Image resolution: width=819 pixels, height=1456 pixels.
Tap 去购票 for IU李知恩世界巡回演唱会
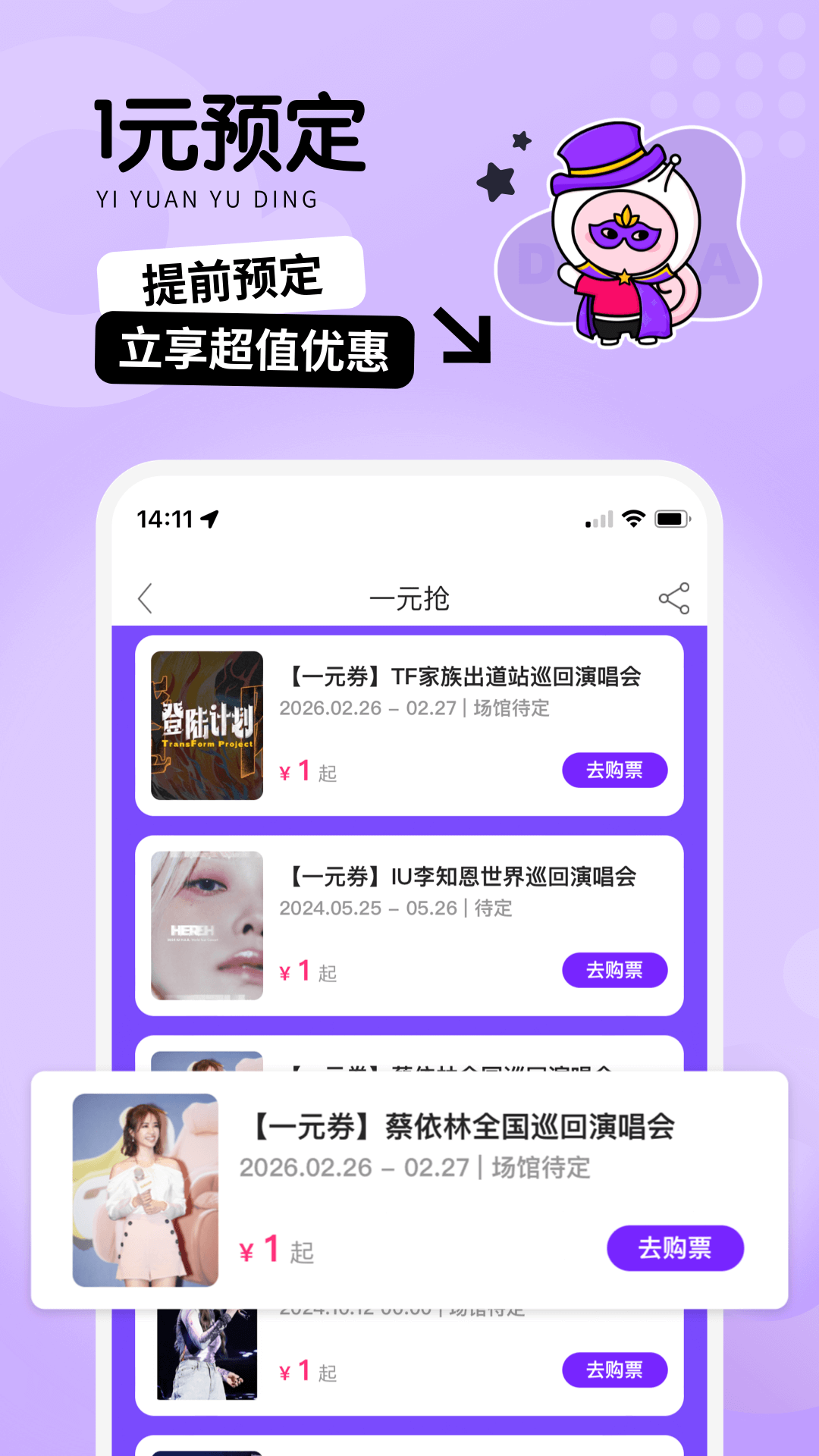(x=615, y=971)
